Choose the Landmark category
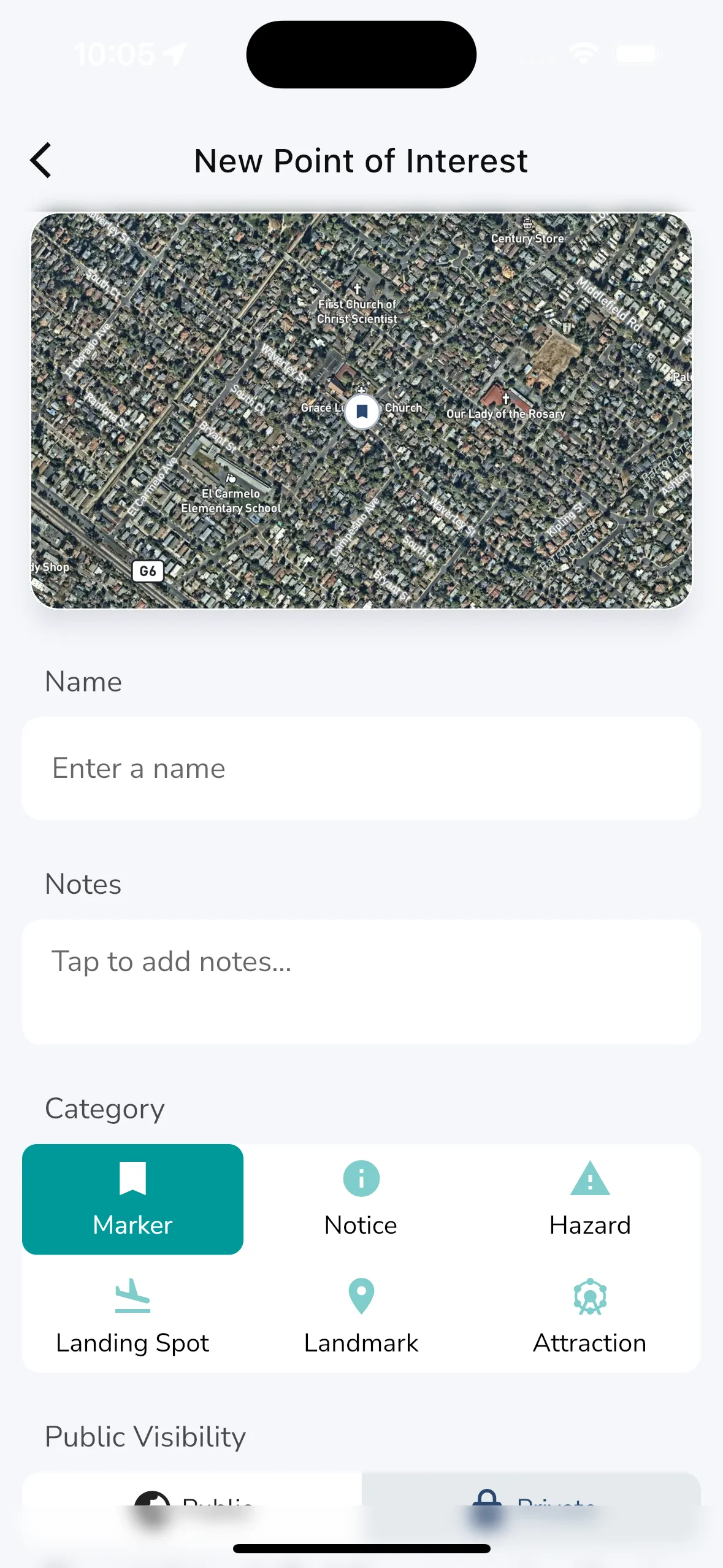This screenshot has height=1568, width=723. (x=361, y=1316)
